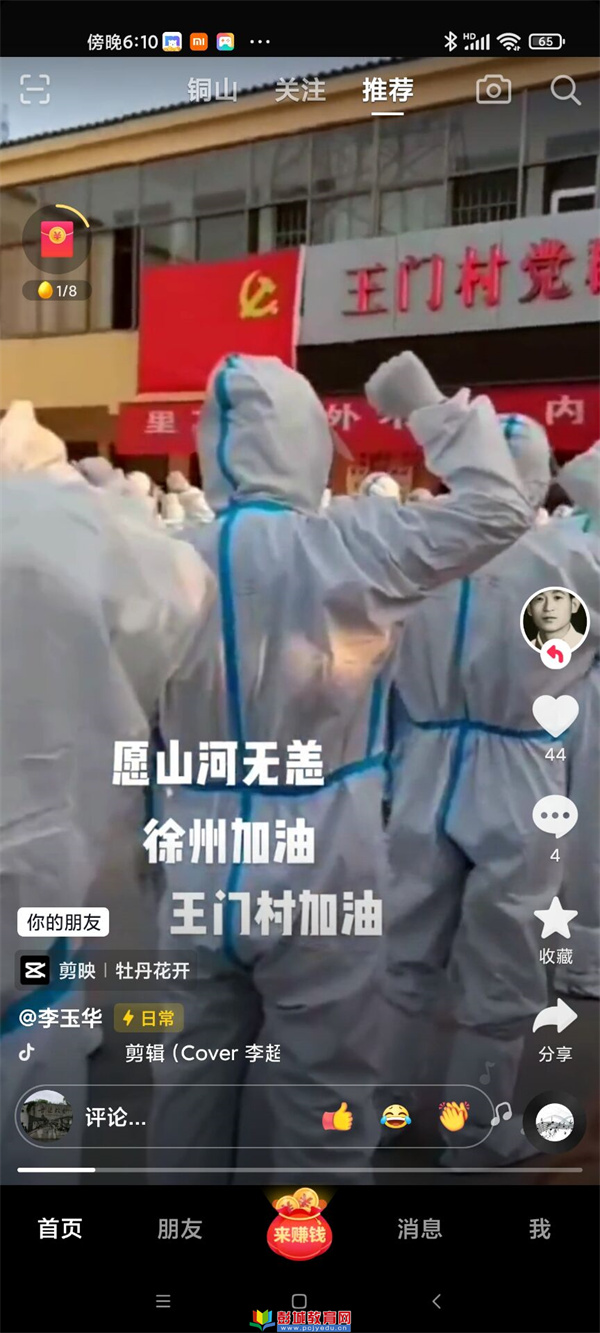This screenshot has height=1333, width=600.
Task: Open the comments bubble
Action: pyautogui.click(x=555, y=818)
